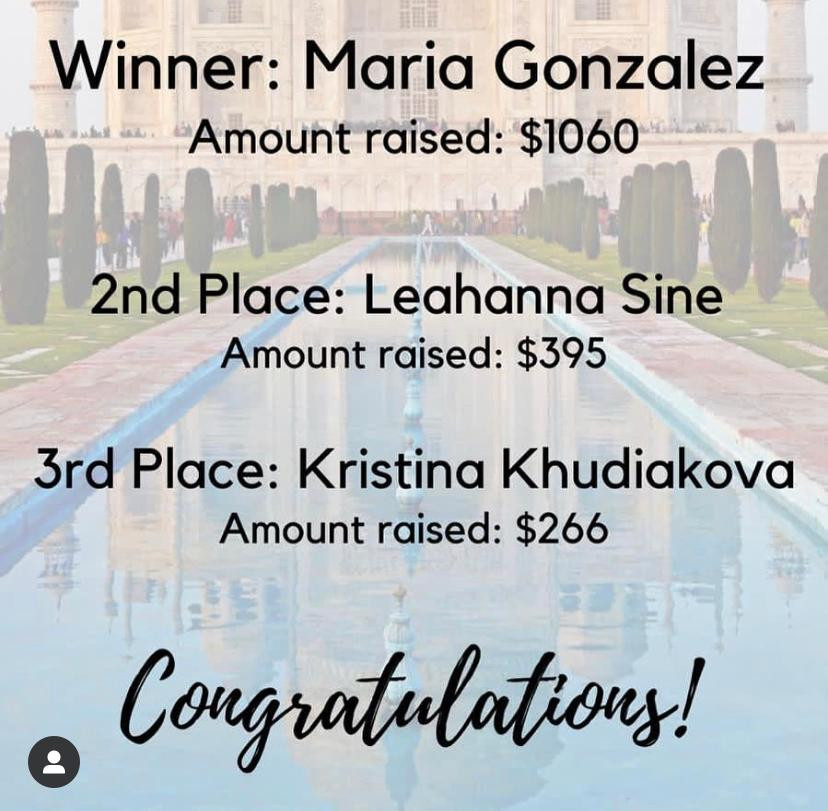
Task: Show tagged people on this post
Action: (x=54, y=762)
